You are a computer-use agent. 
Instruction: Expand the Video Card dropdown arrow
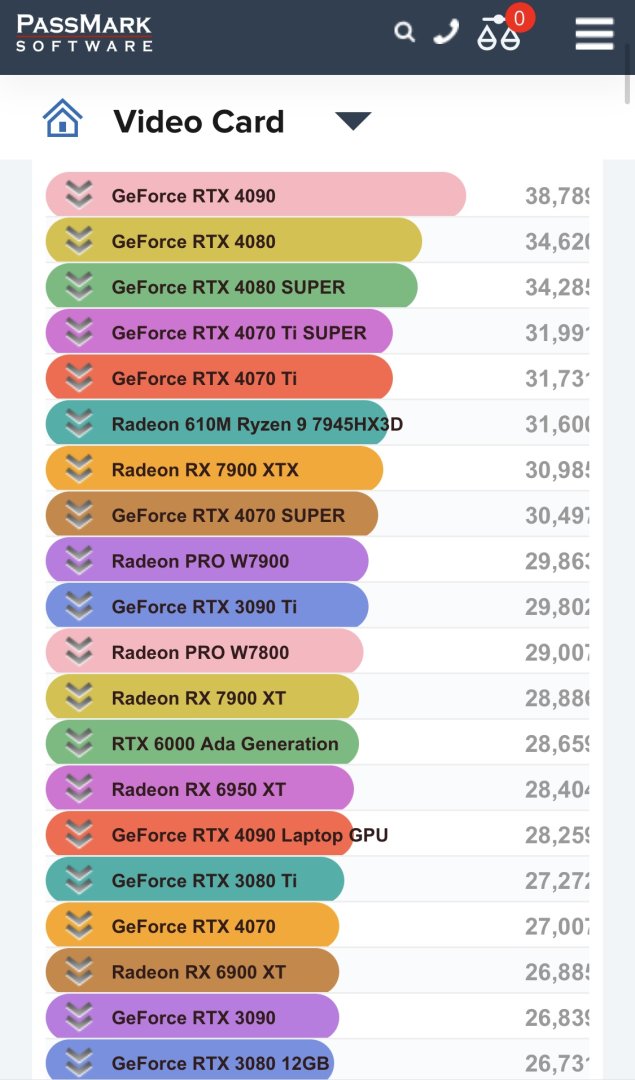point(353,122)
